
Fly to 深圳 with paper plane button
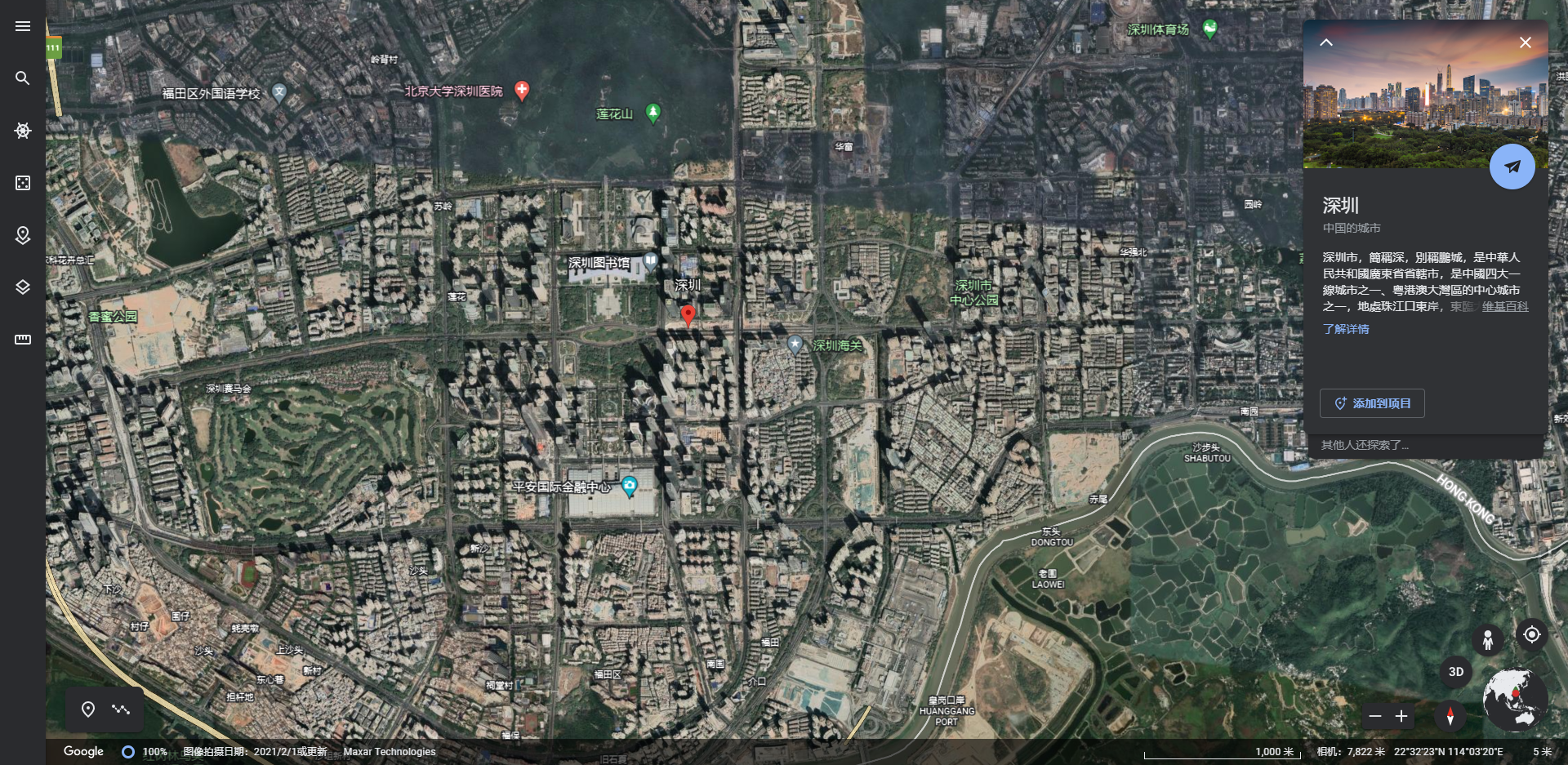[1512, 167]
